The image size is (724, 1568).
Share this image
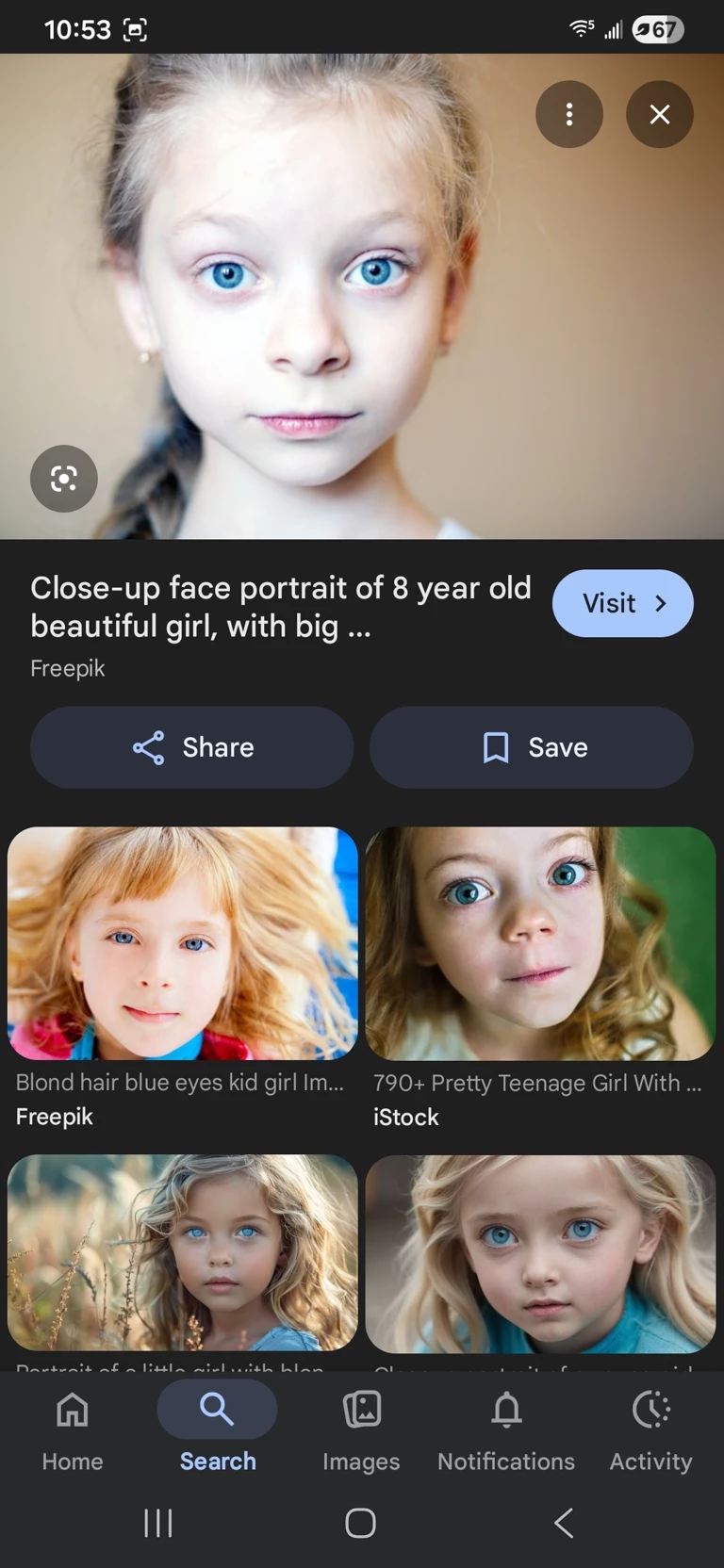point(192,747)
